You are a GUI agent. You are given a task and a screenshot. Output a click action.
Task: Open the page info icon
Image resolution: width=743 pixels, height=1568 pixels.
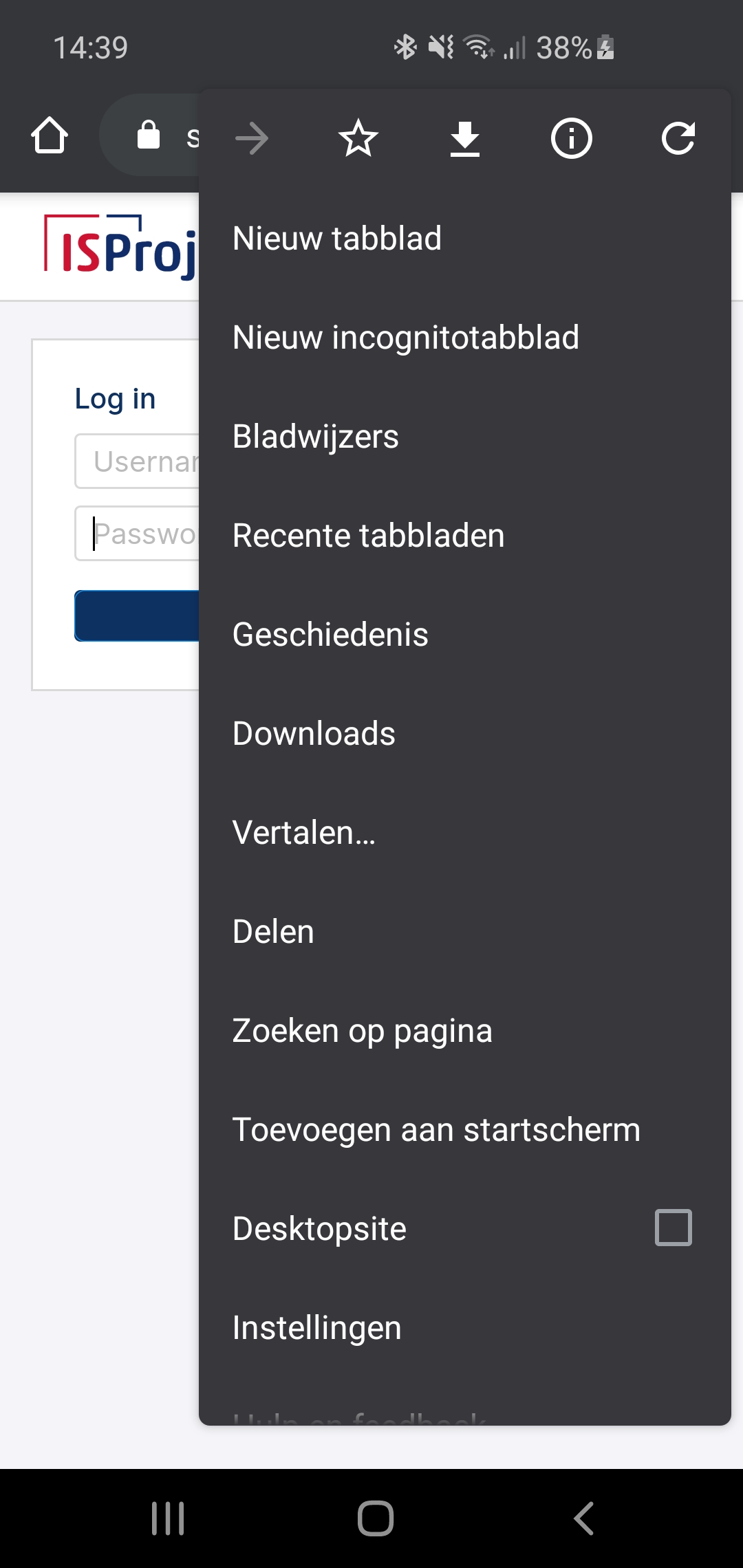click(571, 138)
